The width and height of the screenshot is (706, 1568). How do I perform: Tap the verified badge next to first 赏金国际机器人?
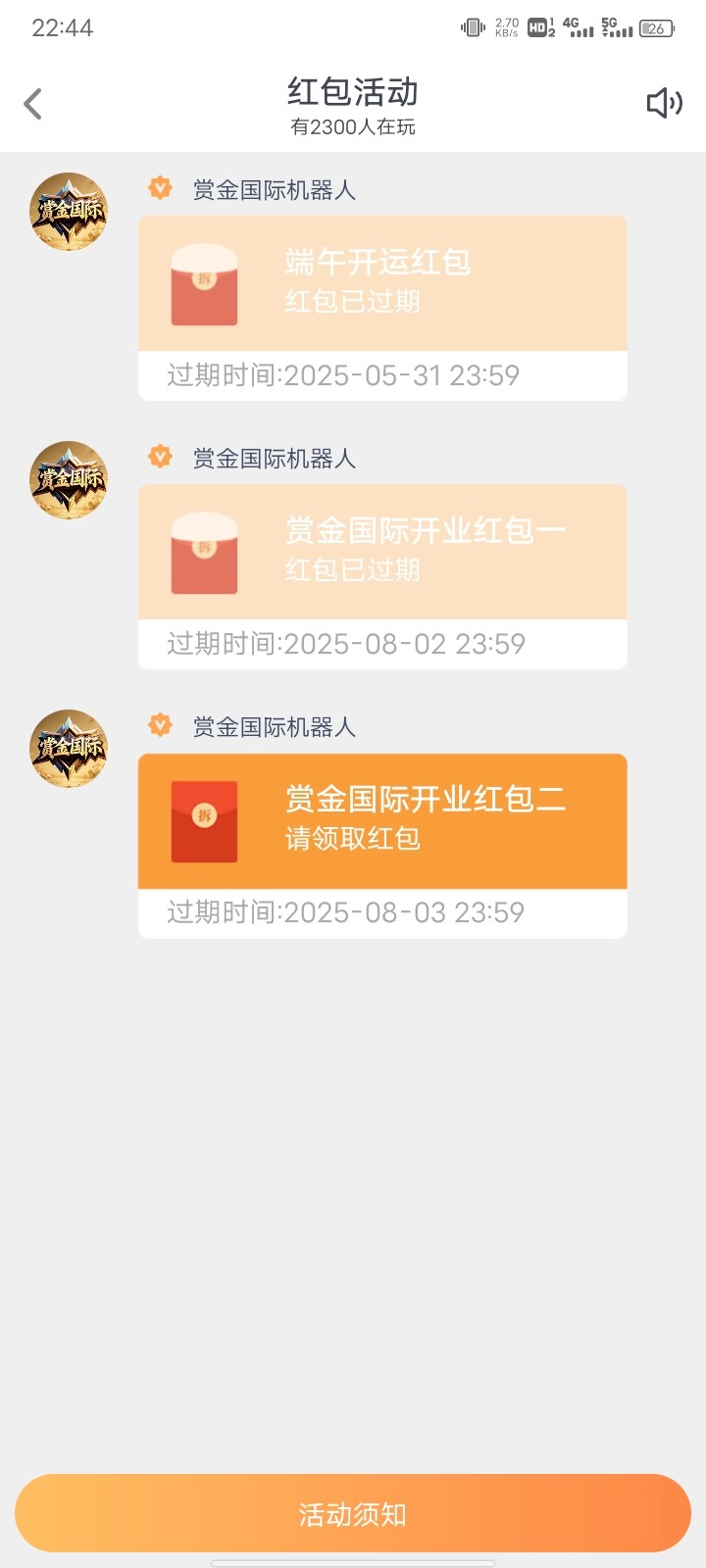click(159, 188)
